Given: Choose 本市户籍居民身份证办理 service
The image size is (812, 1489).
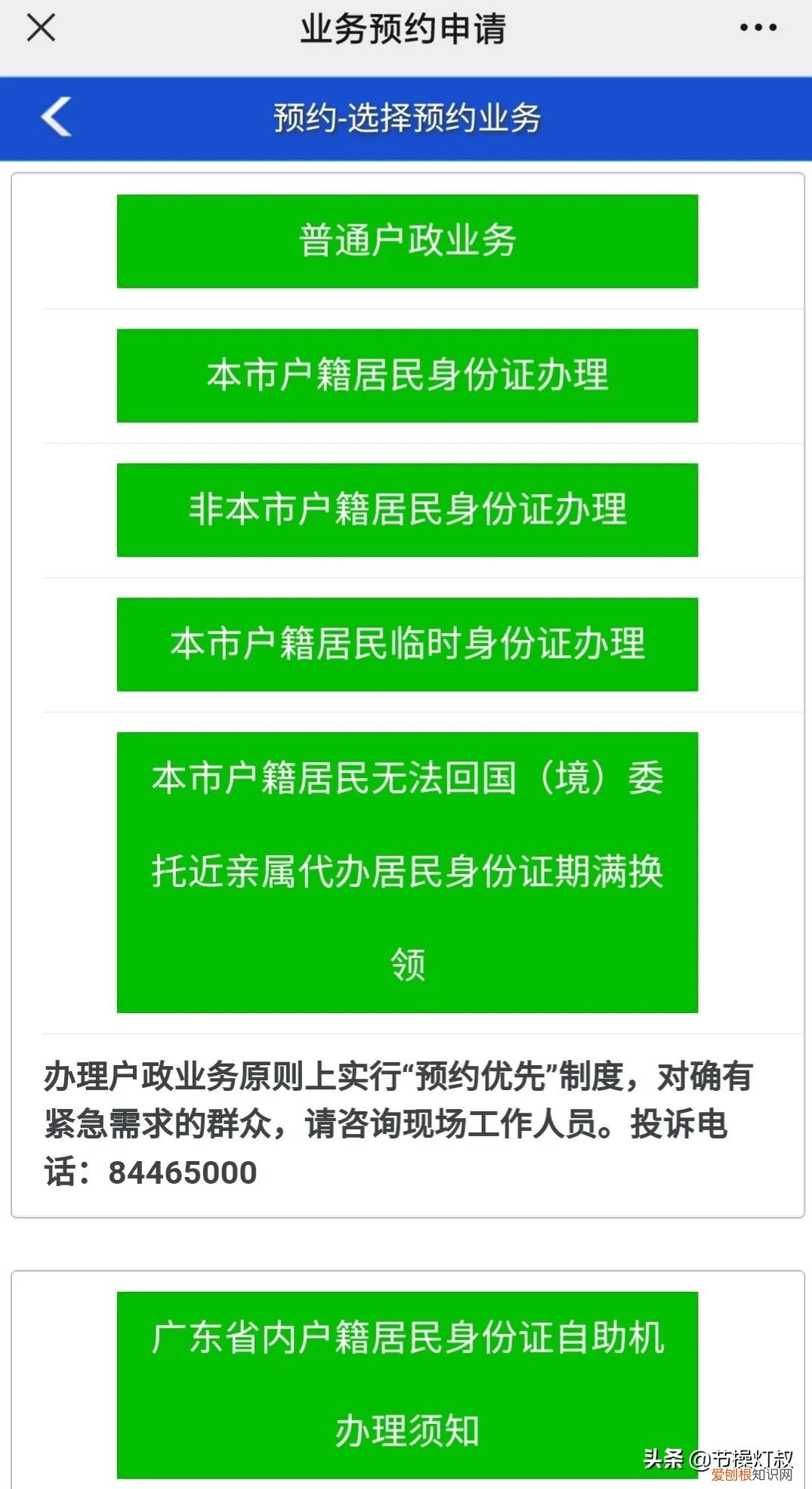Looking at the screenshot, I should pyautogui.click(x=406, y=375).
